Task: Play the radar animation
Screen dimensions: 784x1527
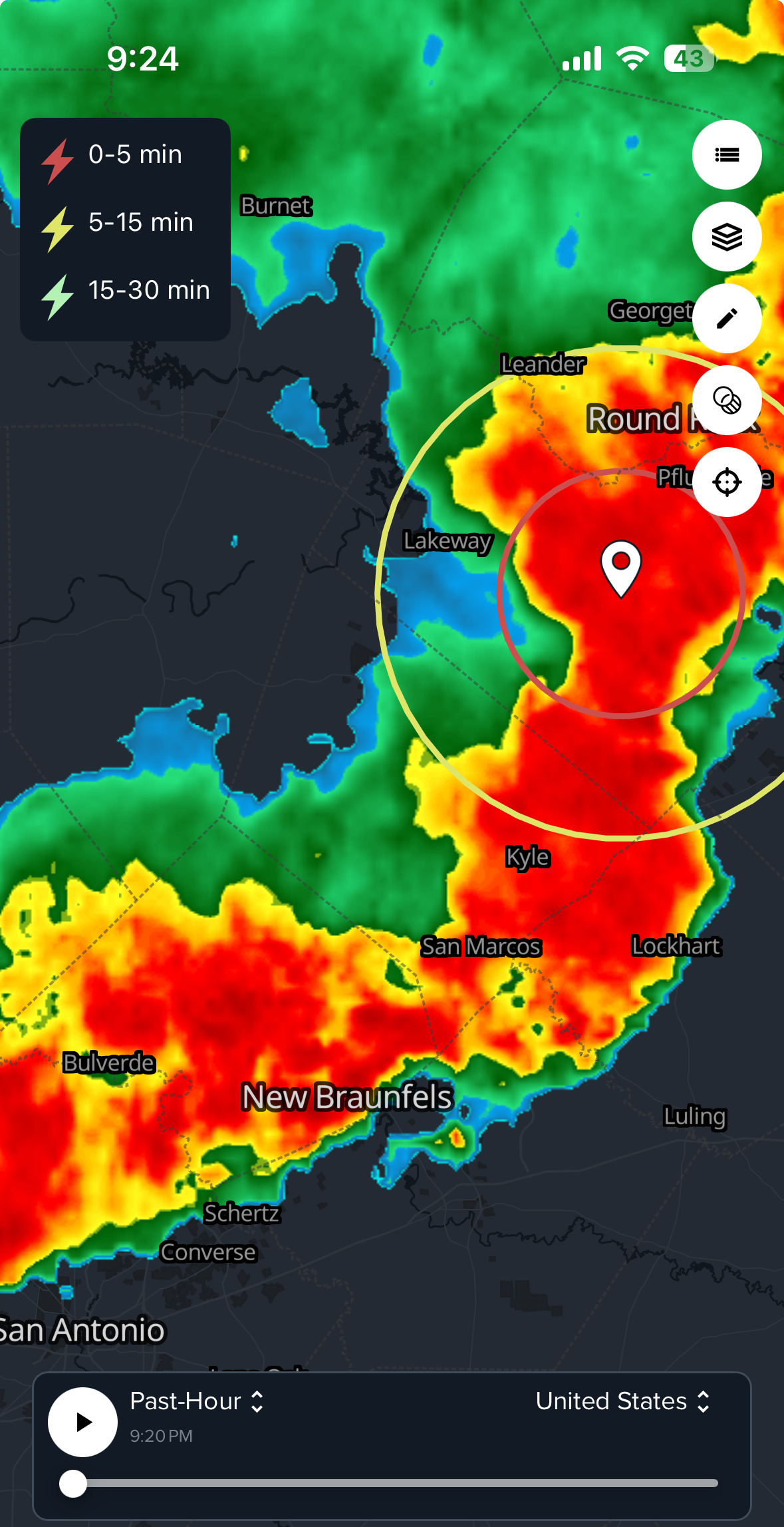Action: tap(83, 1422)
